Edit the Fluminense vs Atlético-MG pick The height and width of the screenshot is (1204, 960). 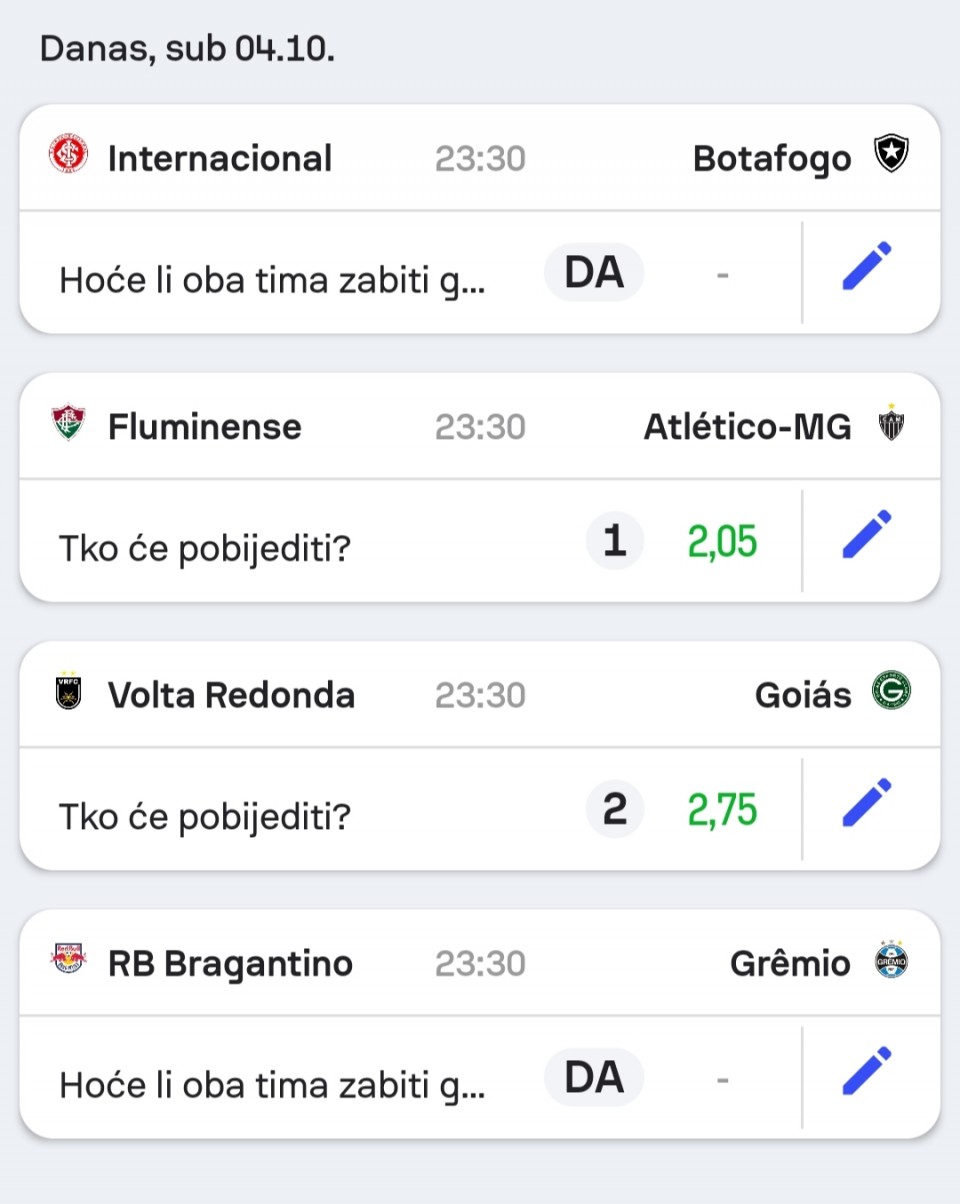point(866,535)
